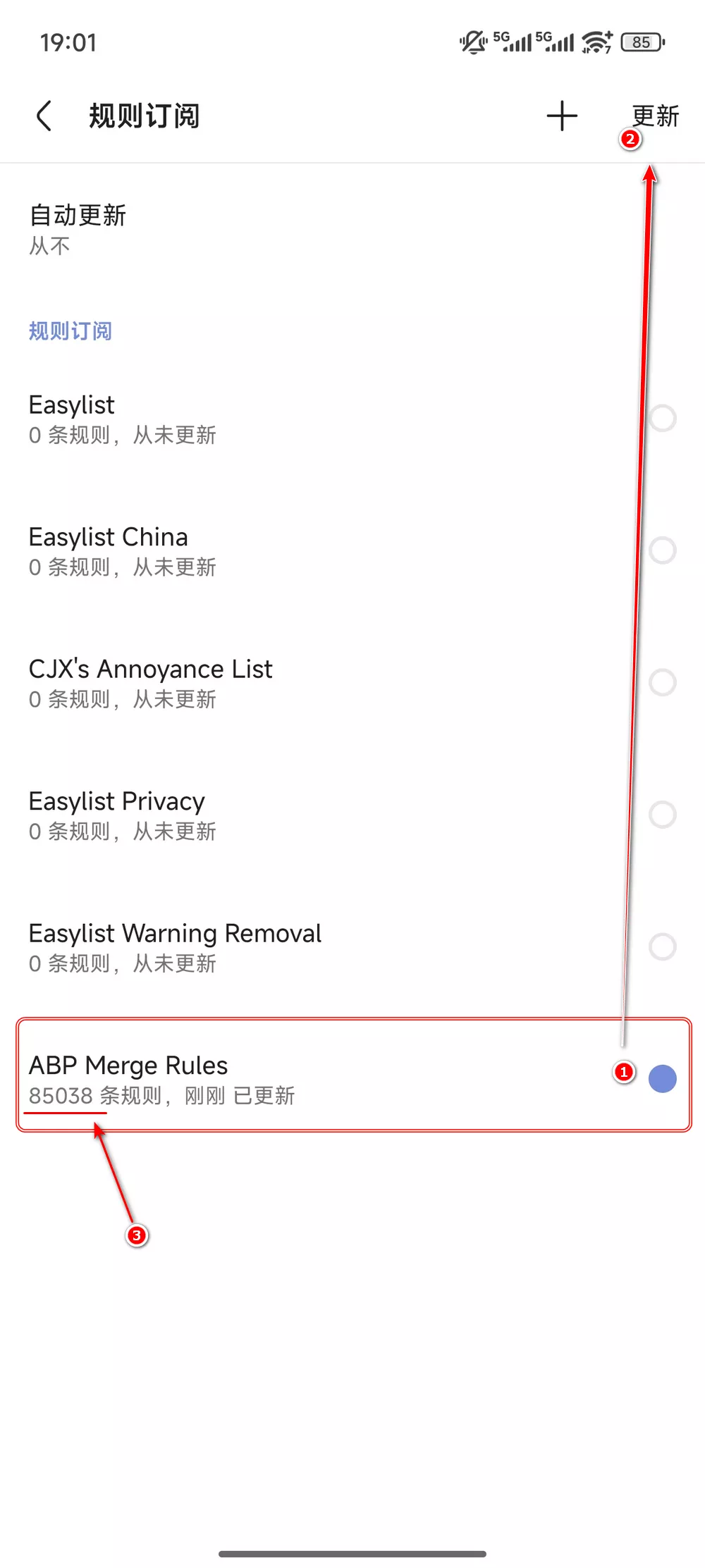
Task: Open the 自动更新 setting
Action: (x=78, y=229)
